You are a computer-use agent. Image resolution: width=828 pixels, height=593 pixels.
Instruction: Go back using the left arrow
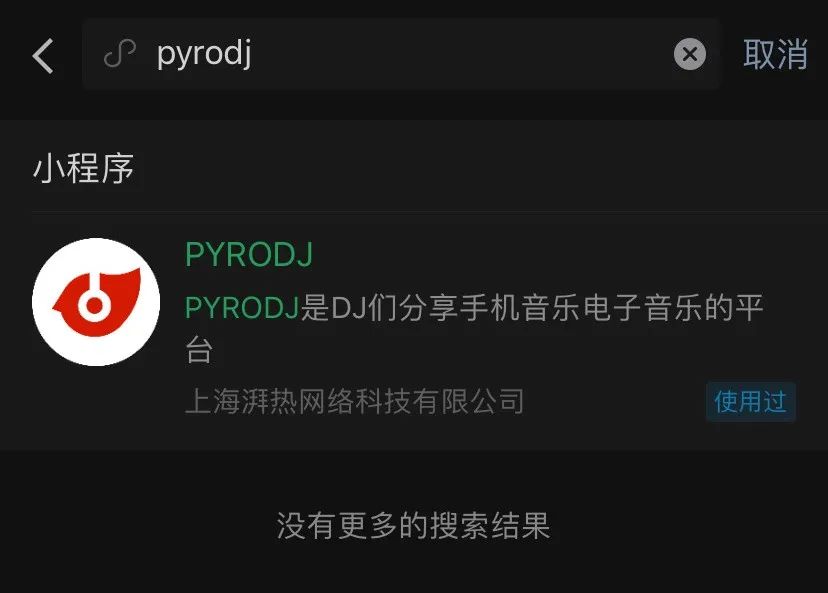click(43, 56)
